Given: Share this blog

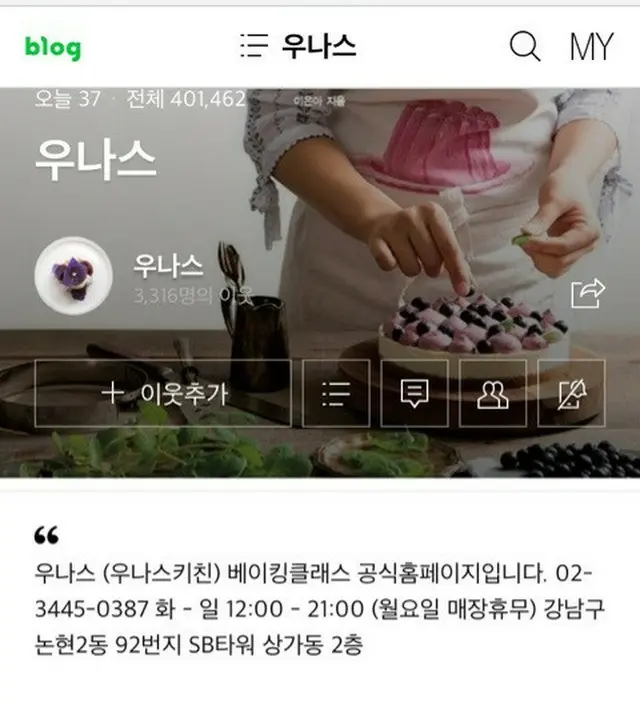Looking at the screenshot, I should coord(588,292).
